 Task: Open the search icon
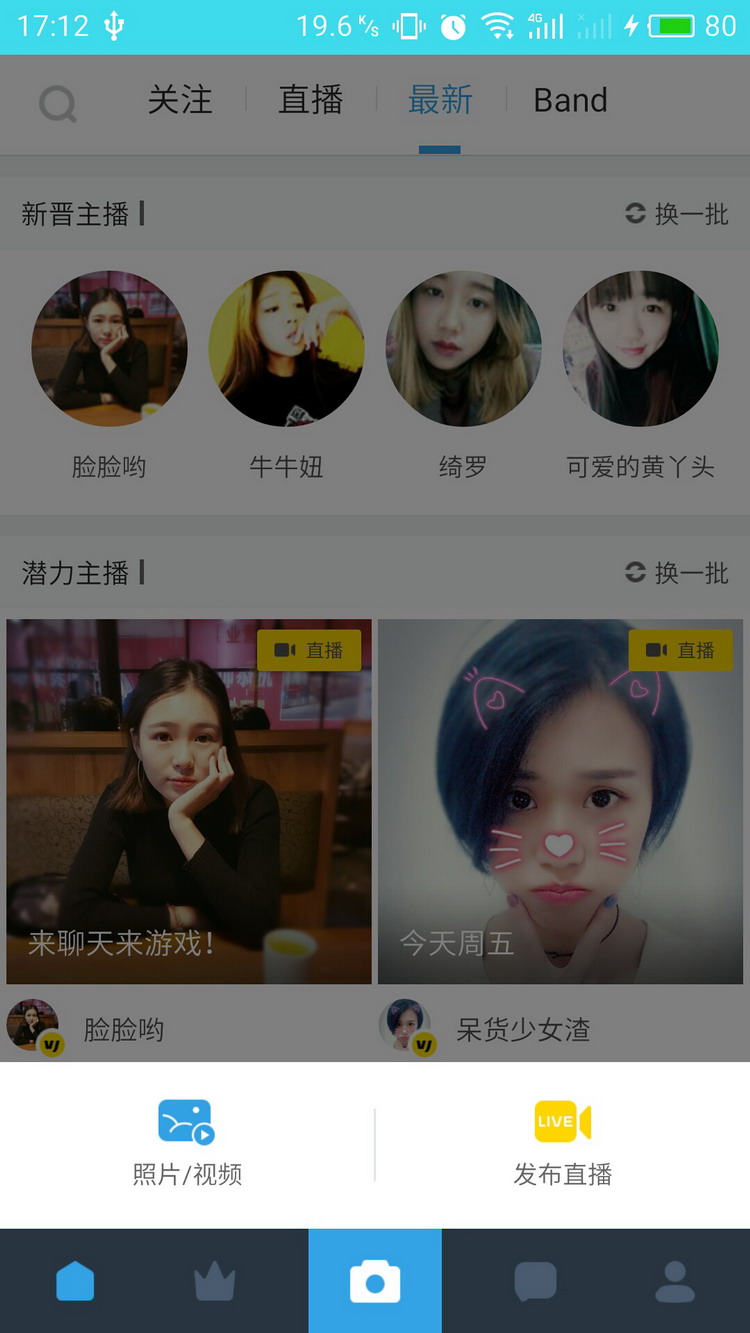pyautogui.click(x=58, y=103)
